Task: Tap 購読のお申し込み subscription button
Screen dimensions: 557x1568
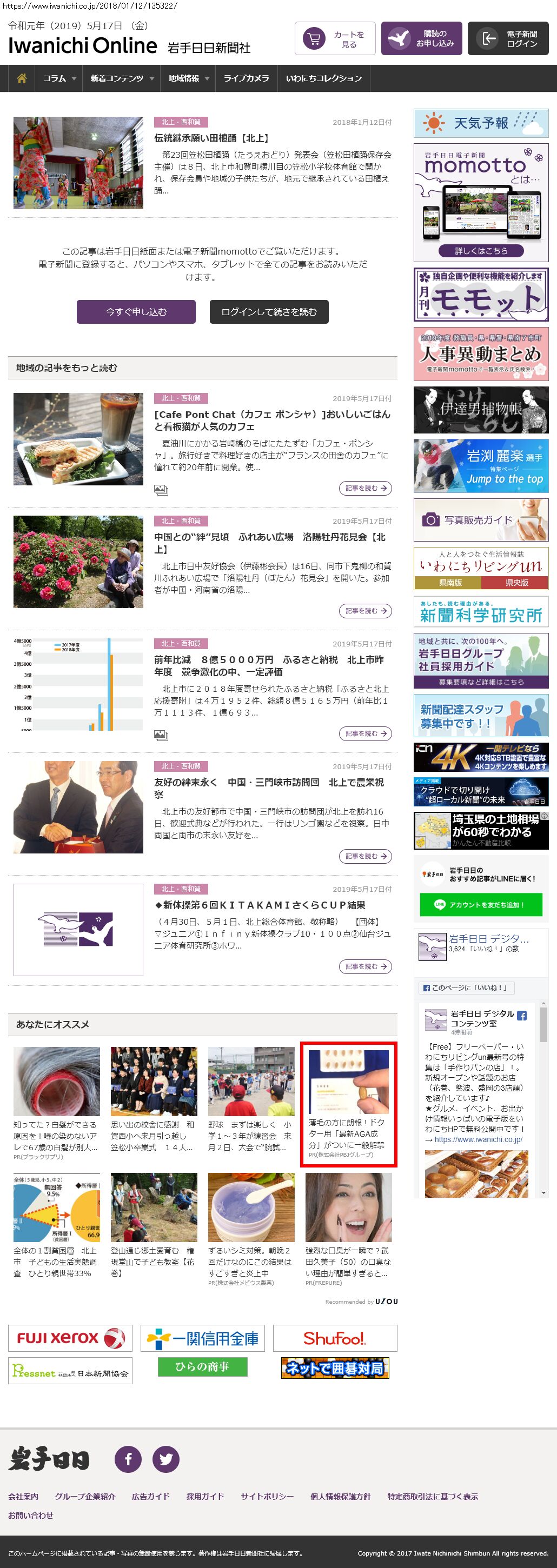Action: (x=421, y=39)
